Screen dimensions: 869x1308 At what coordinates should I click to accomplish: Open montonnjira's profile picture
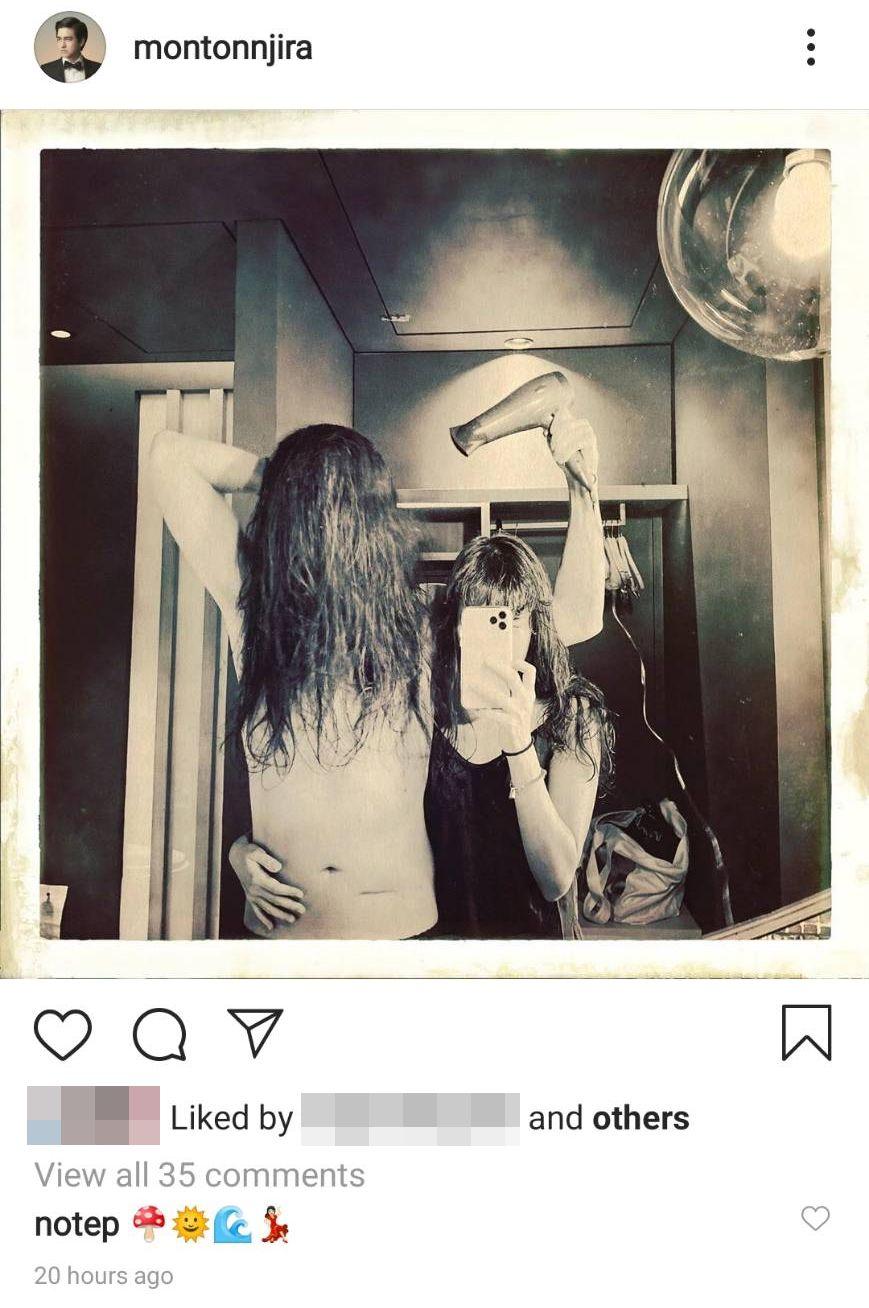coord(69,47)
